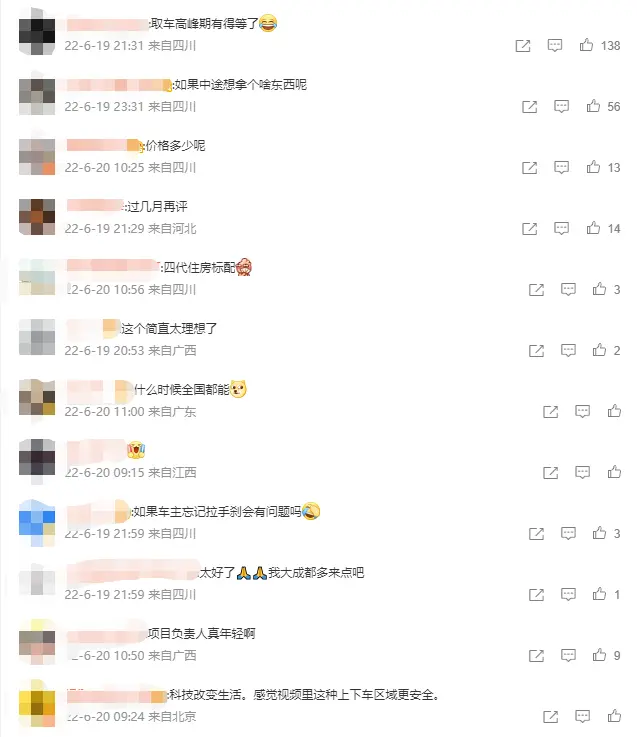Like the comment 价格多少呢
The width and height of the screenshot is (637, 737).
coord(593,167)
